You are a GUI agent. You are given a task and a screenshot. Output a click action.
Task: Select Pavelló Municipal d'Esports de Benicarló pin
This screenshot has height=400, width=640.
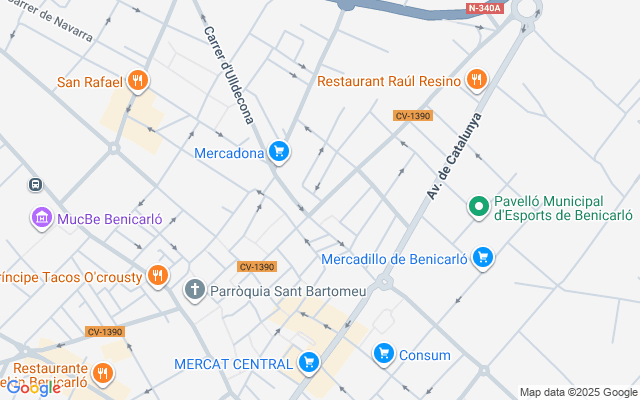479,207
